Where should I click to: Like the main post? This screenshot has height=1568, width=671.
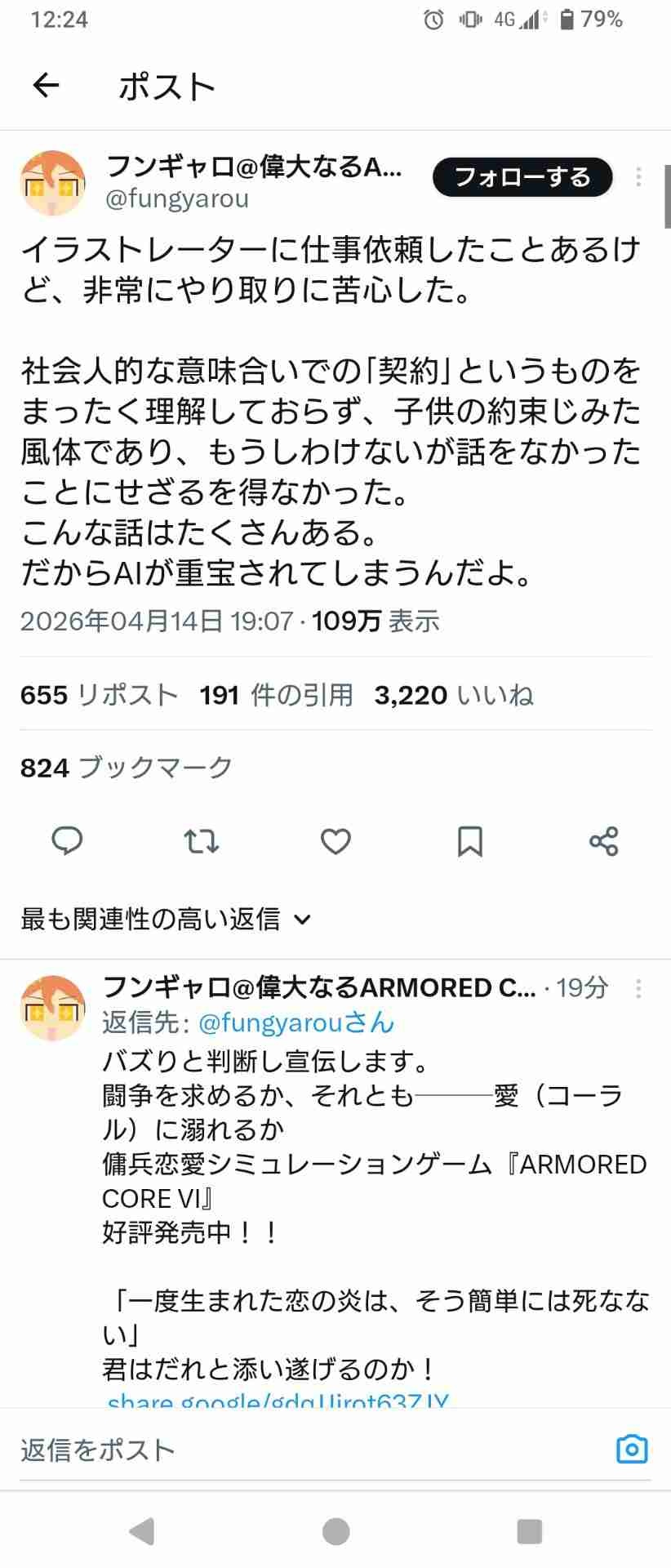click(x=335, y=840)
